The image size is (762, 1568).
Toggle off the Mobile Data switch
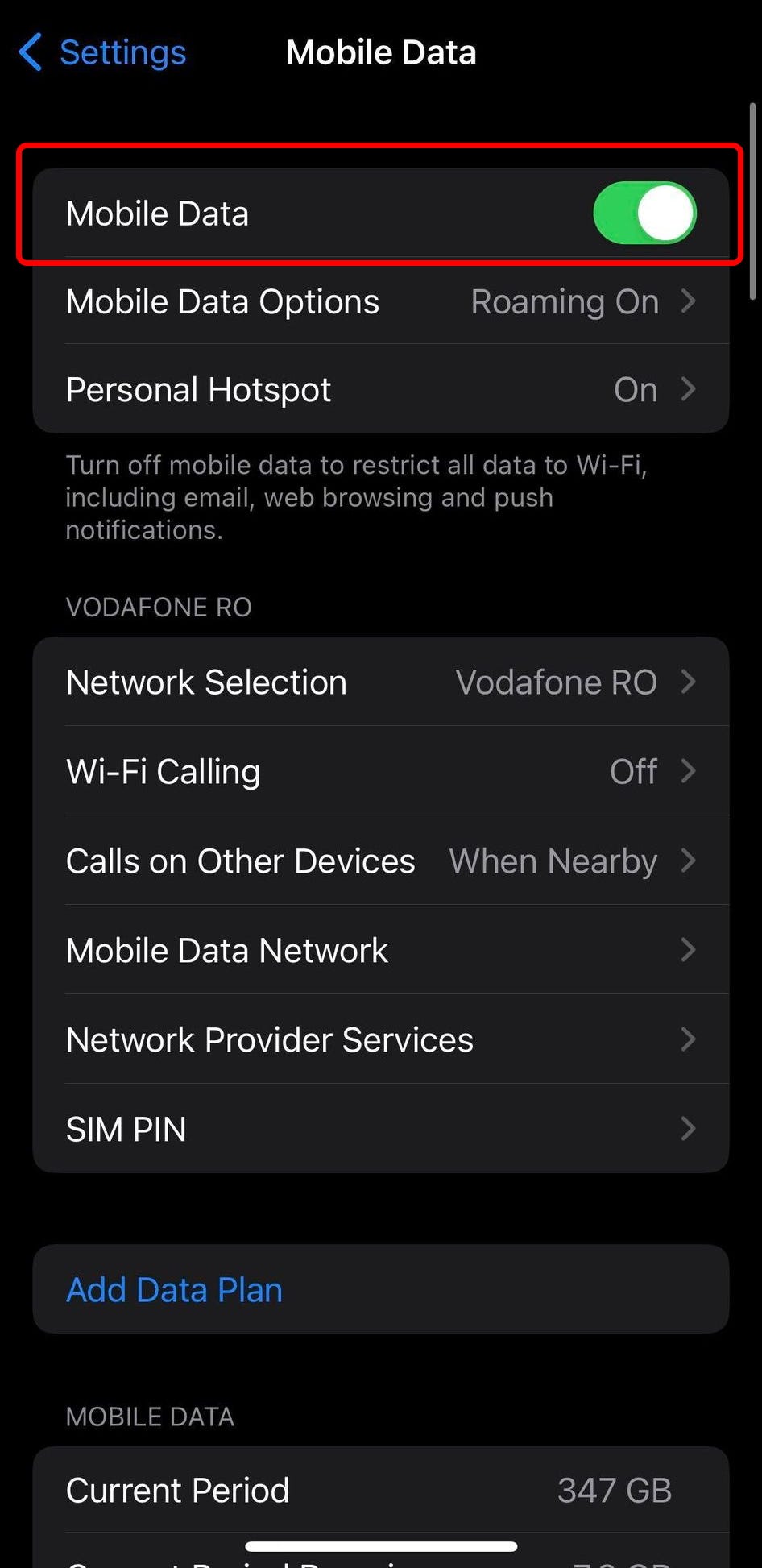coord(644,212)
